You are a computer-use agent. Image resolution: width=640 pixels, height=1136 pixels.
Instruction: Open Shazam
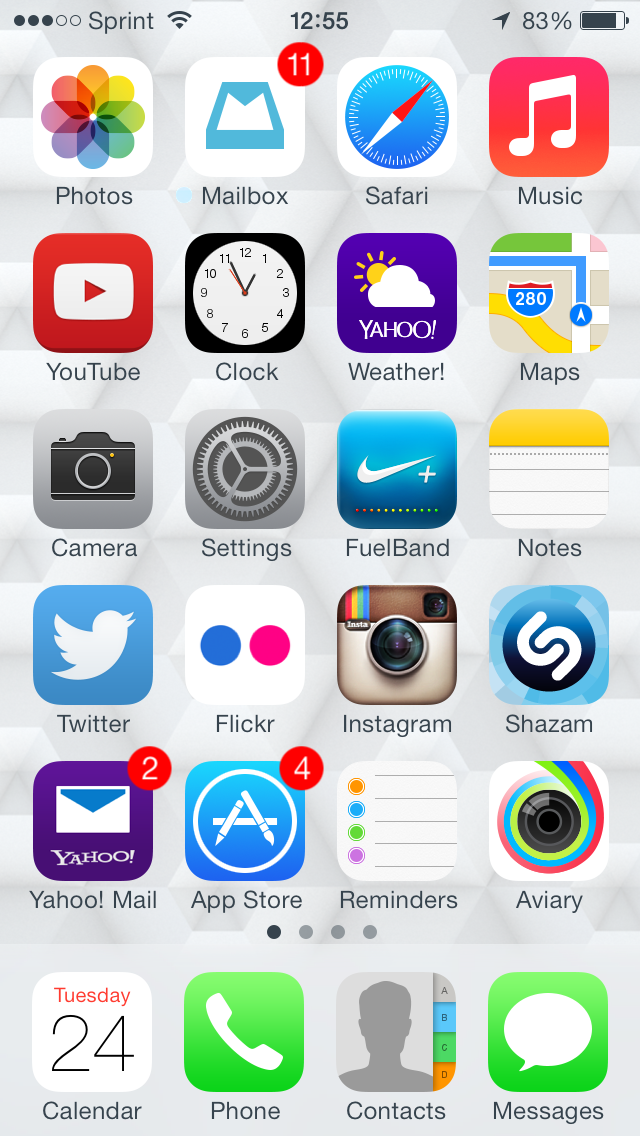[x=549, y=645]
